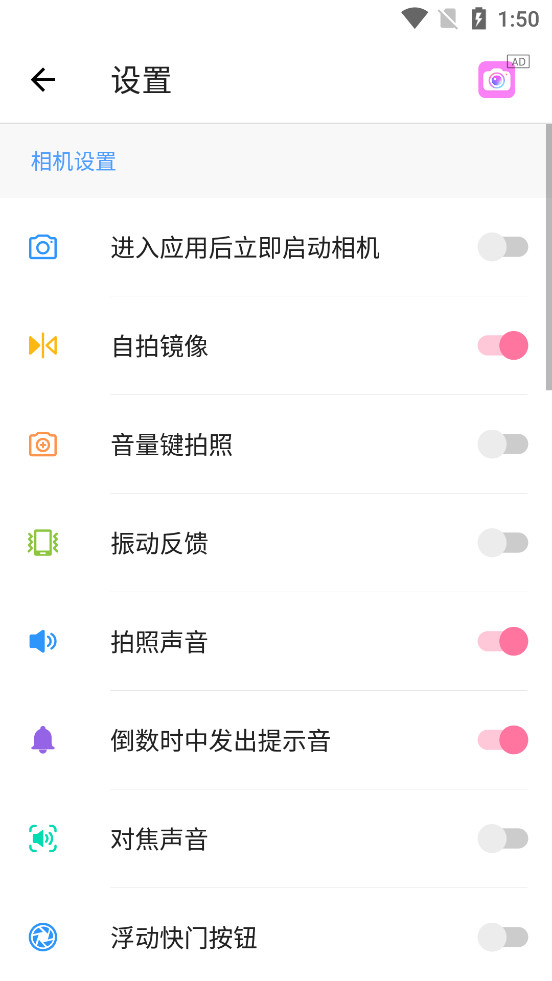Open the pink camera ad icon
Viewport: 552px width, 981px height.
pos(497,80)
